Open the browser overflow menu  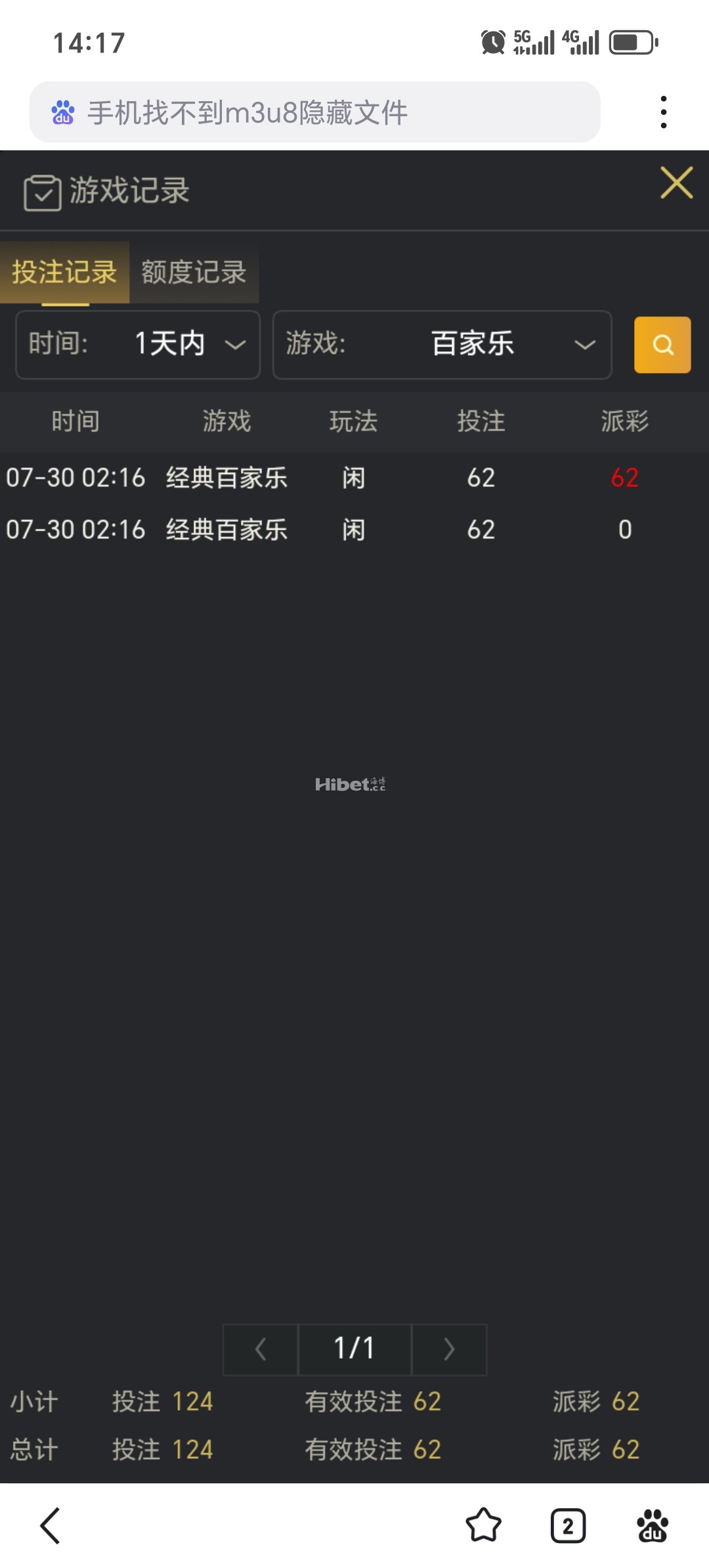coord(664,112)
